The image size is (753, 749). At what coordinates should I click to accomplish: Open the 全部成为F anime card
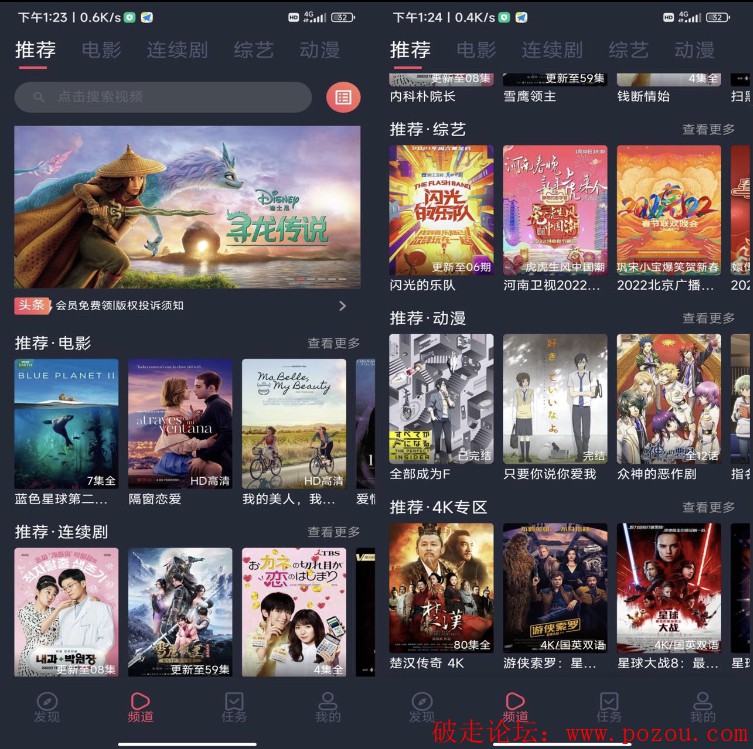[441, 398]
